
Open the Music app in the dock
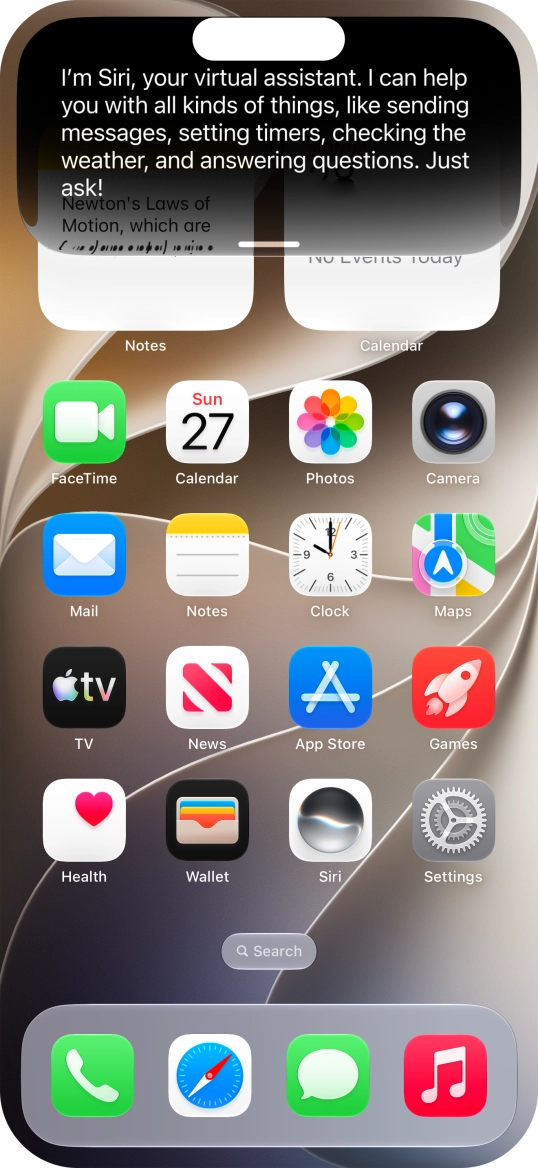(446, 1075)
